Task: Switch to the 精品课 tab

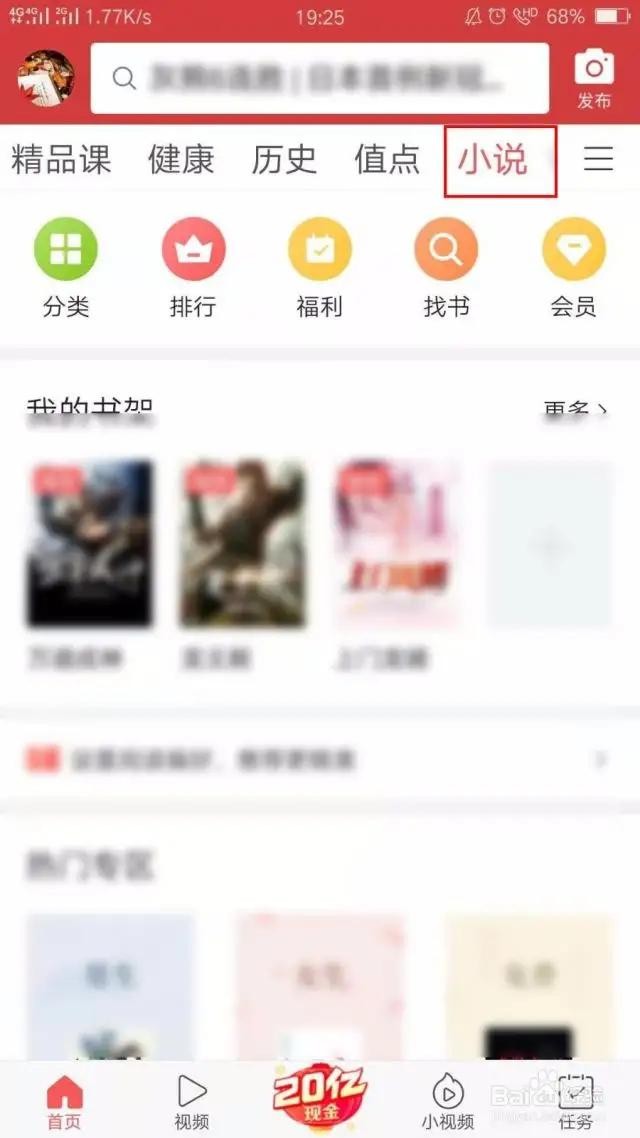Action: pos(61,159)
